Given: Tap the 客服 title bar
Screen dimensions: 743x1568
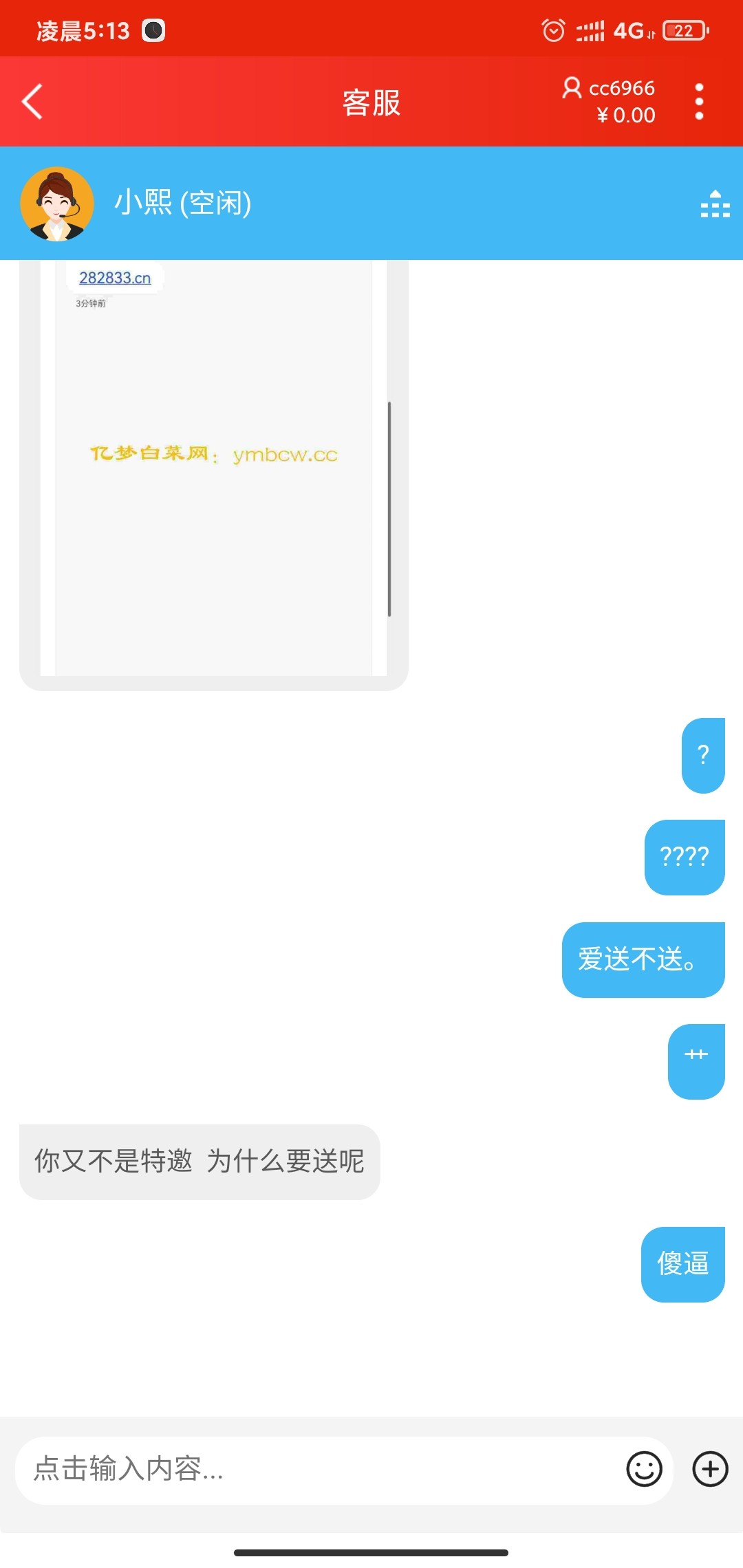Looking at the screenshot, I should 371,101.
